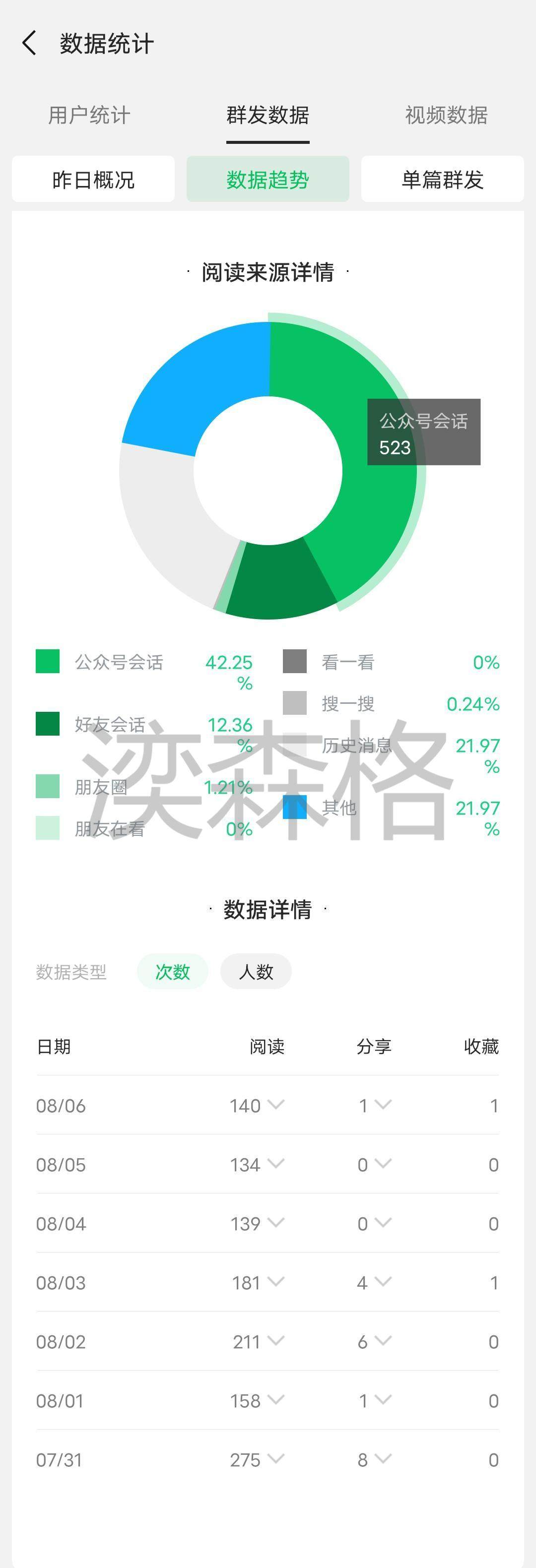
Task: Select 数据趋势 section
Action: (268, 180)
